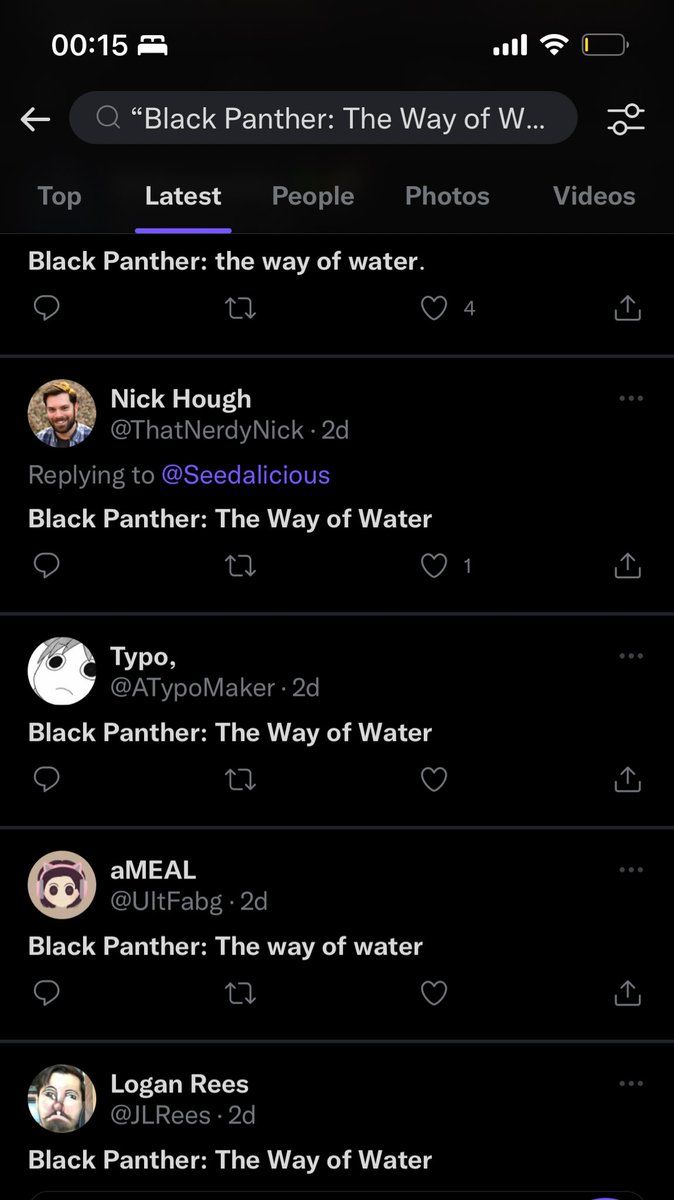Viewport: 674px width, 1200px height.
Task: Switch to the Top tab
Action: click(59, 196)
